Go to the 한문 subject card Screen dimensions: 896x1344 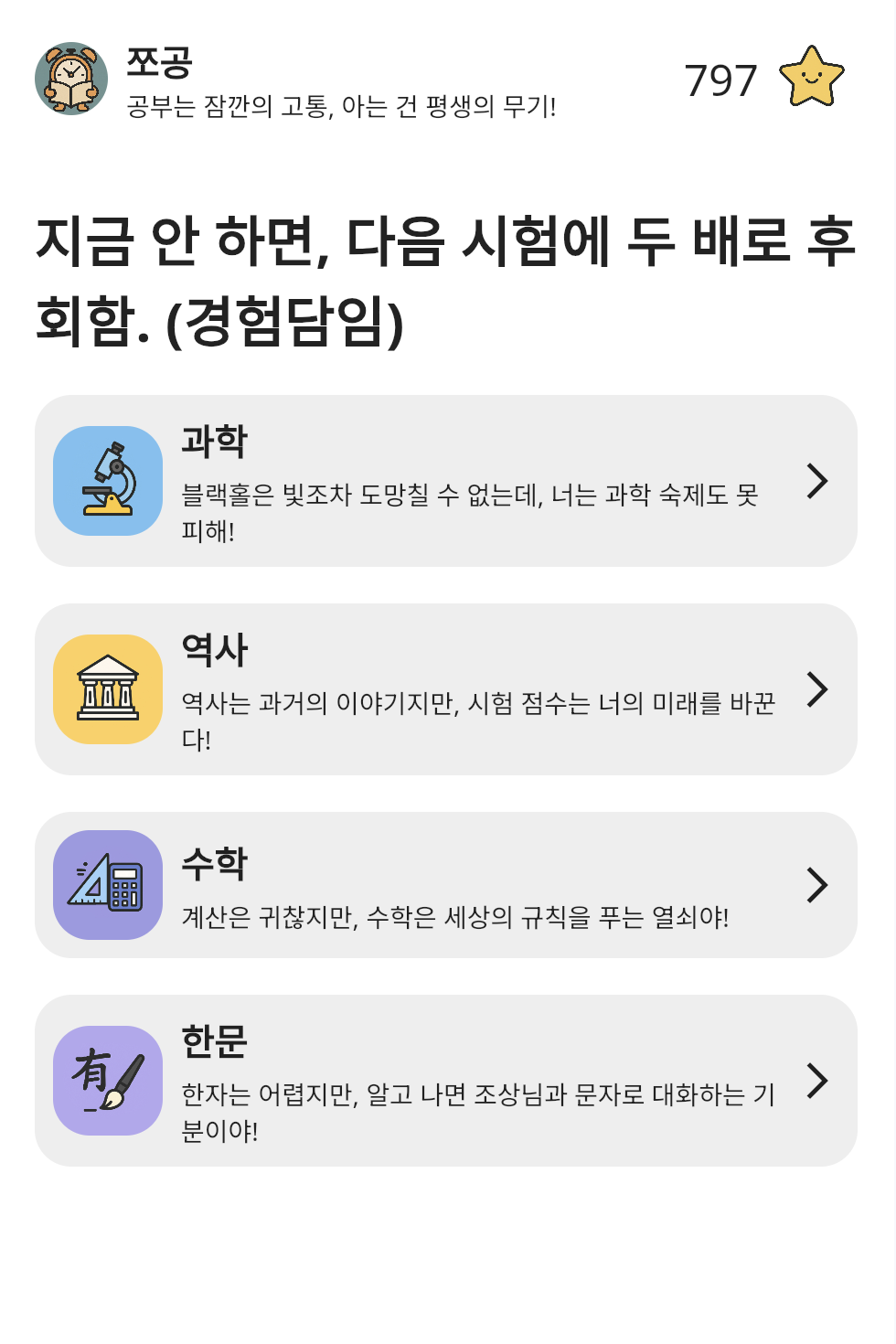pos(446,1081)
